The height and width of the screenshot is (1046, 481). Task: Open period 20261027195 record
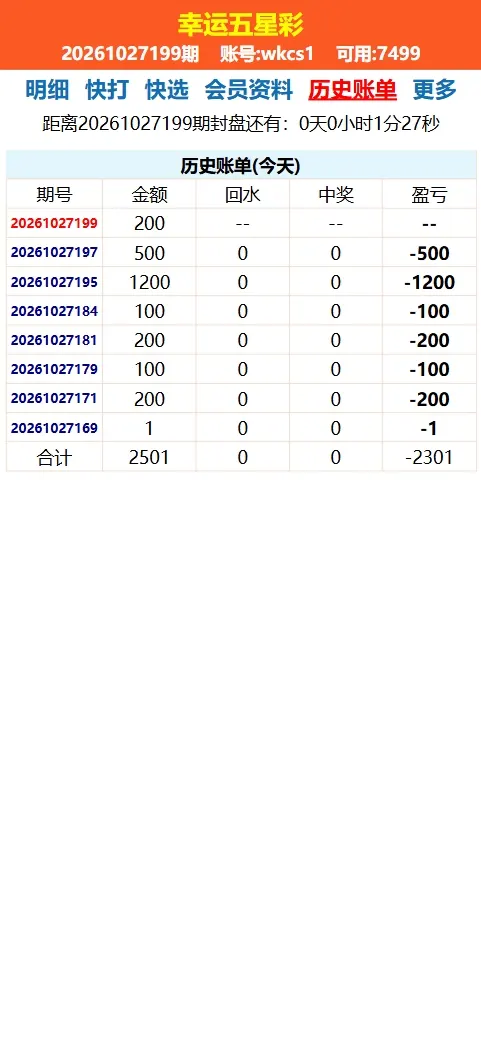coord(54,282)
